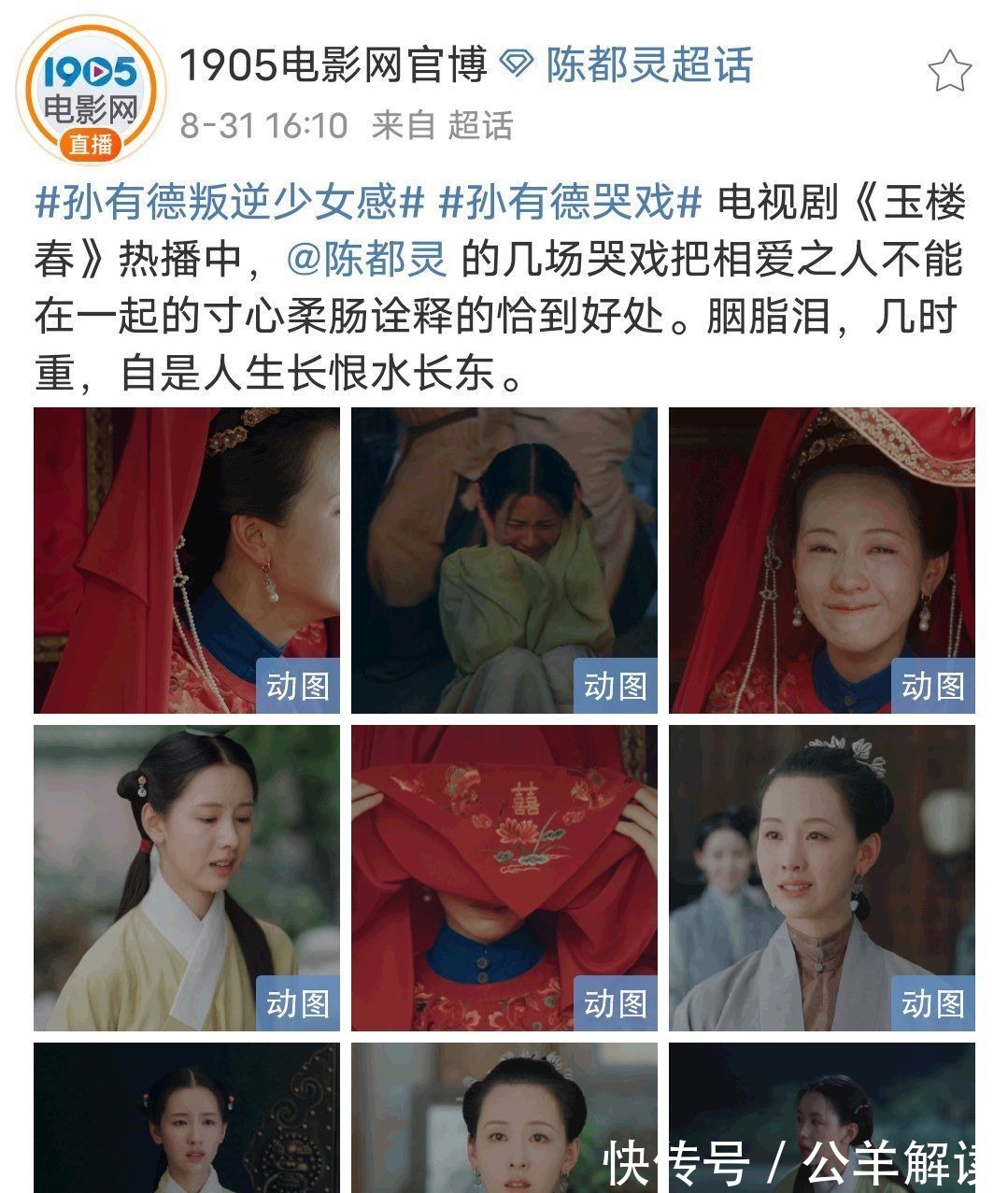This screenshot has height=1193, width=1008.
Task: Tap the 动图 badge on the crying green-robe image
Action: coord(617,686)
